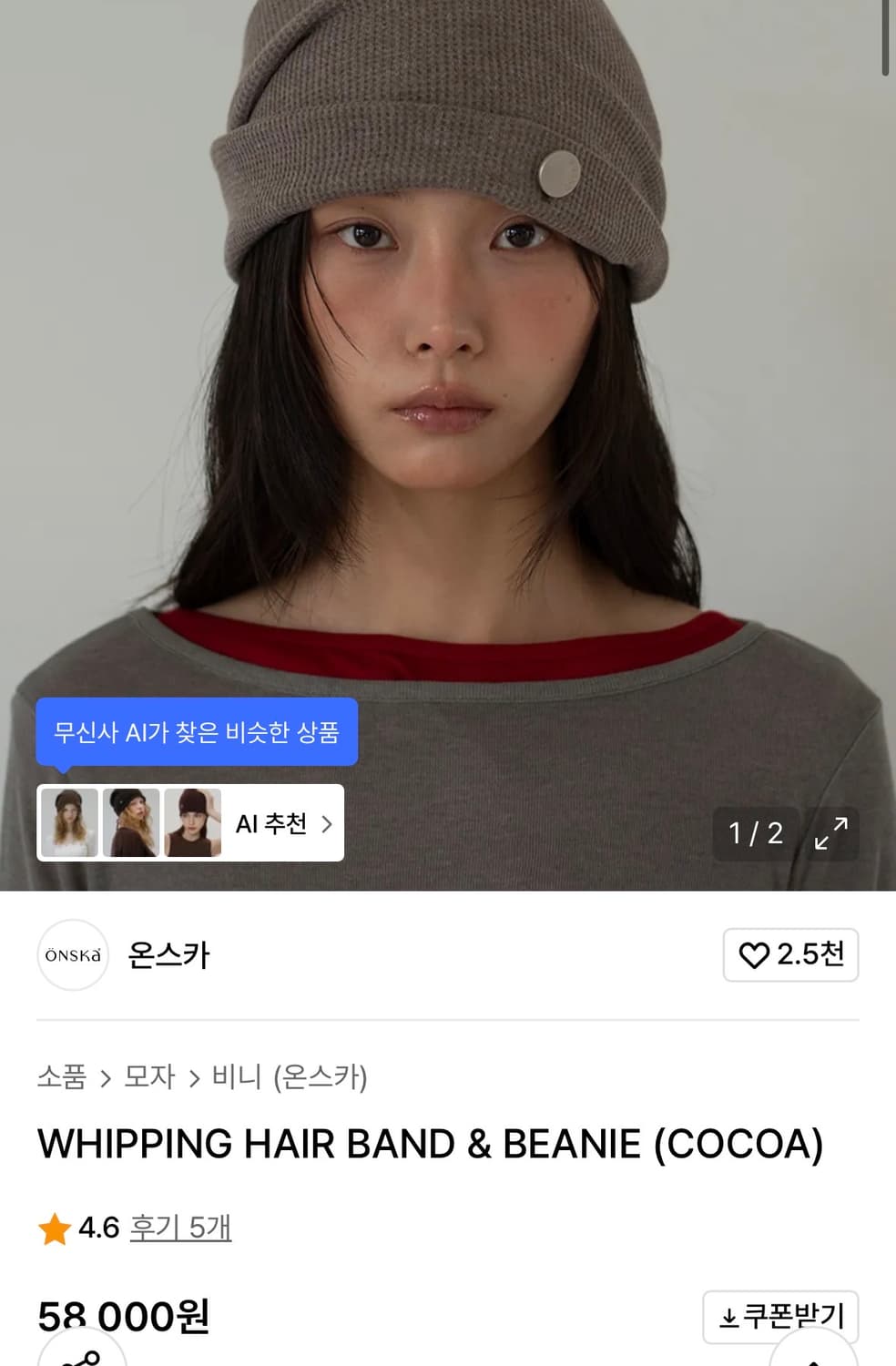This screenshot has height=1366, width=896.
Task: Open the fullscreen expand icon on product image
Action: coord(831,834)
